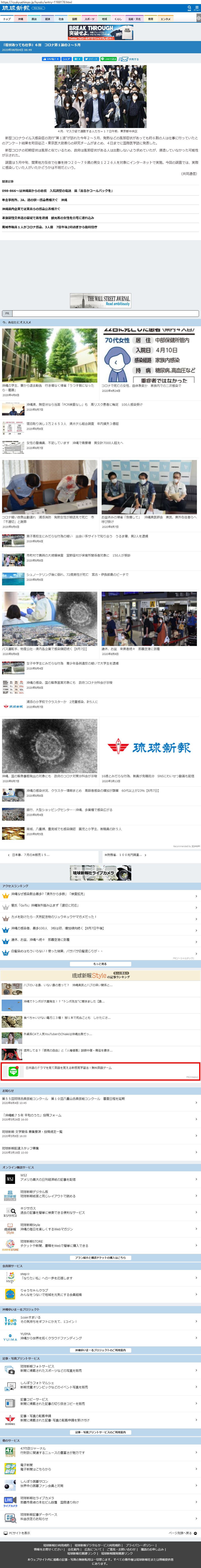Open the previous article 日本車、7月の米販売15
Image resolution: width=201 pixels, height=1568 pixels.
click(x=27, y=855)
